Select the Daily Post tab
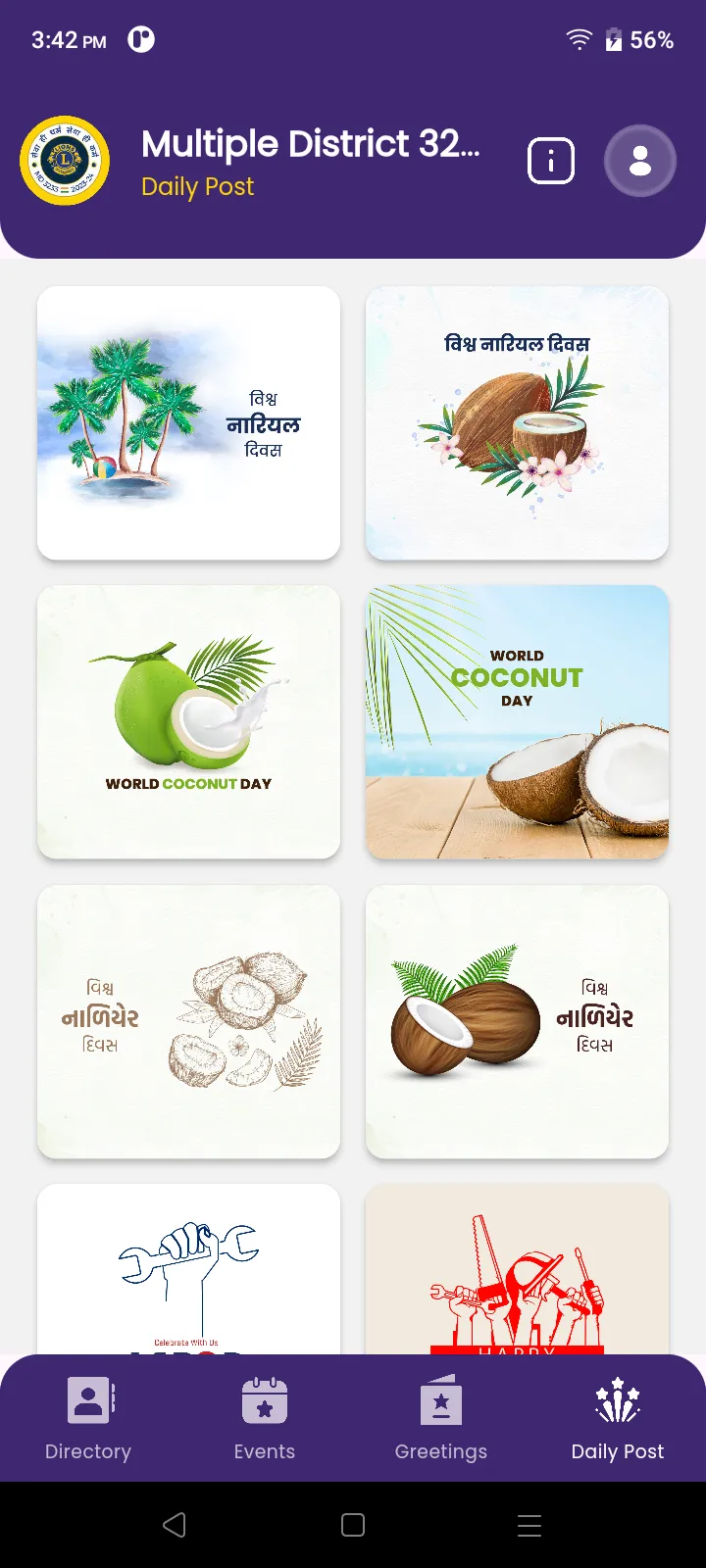Screen dimensions: 706x1568 click(x=618, y=1418)
